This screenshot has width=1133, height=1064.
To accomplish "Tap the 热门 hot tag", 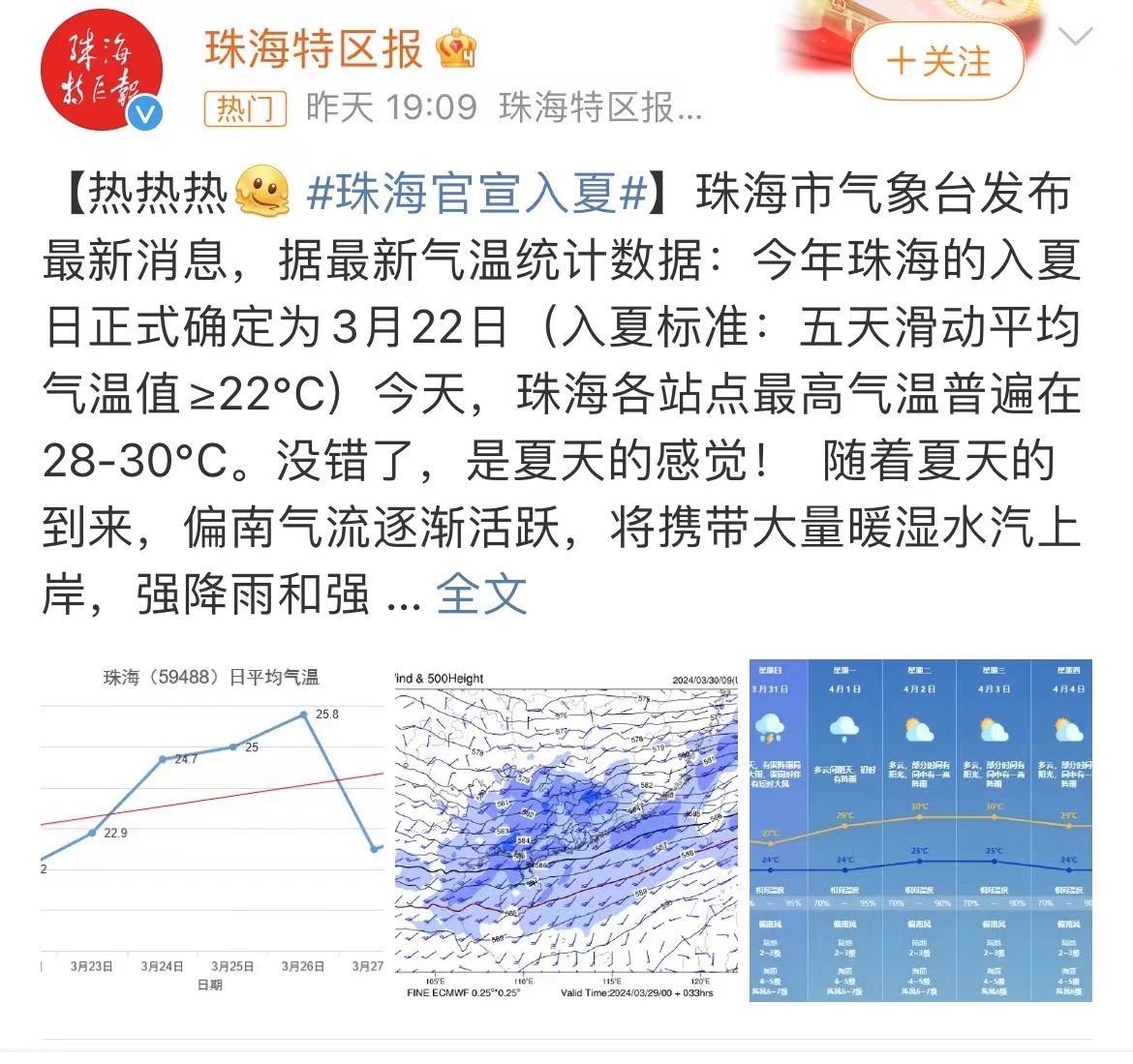I will (x=245, y=108).
